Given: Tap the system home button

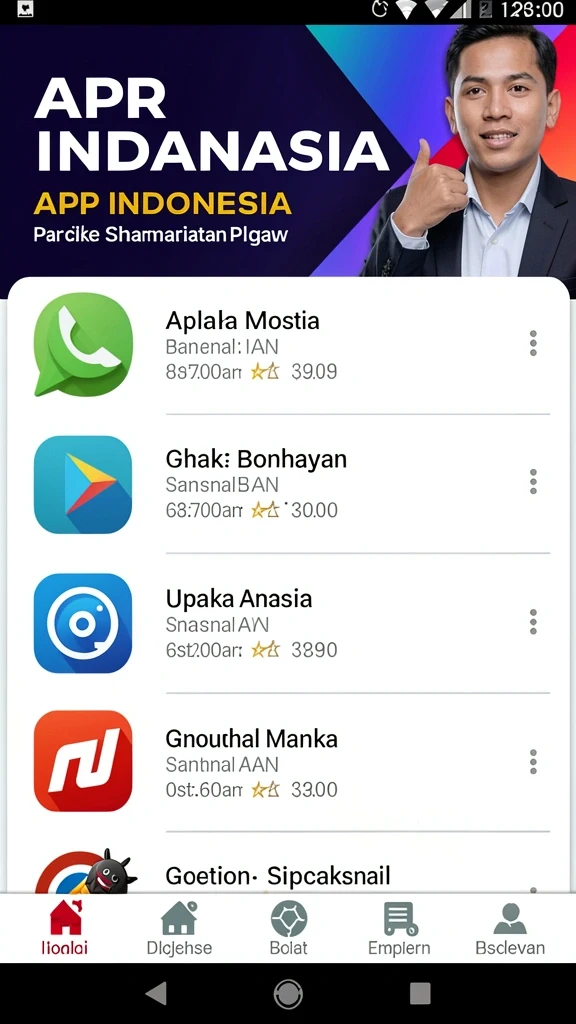Looking at the screenshot, I should (288, 993).
